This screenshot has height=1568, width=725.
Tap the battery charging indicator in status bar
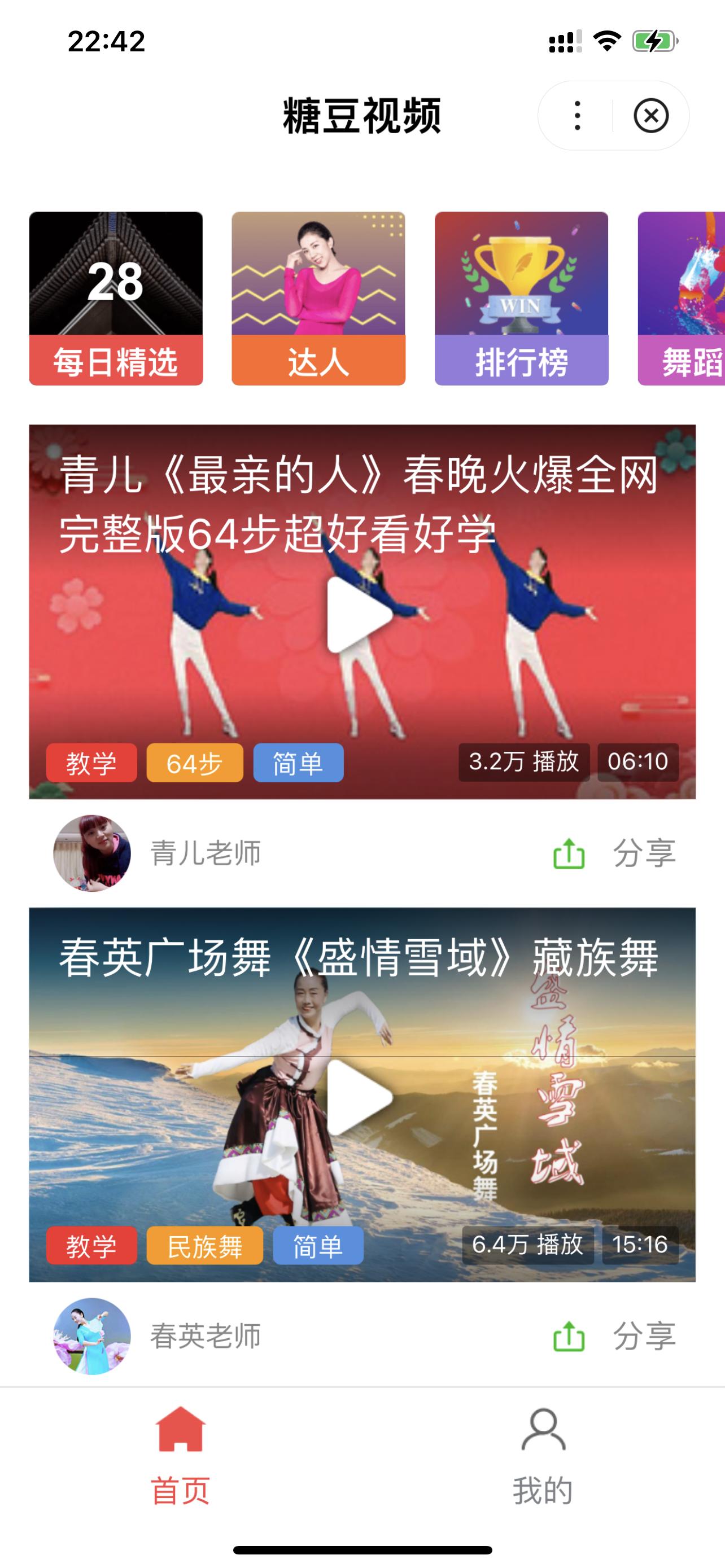[x=653, y=41]
